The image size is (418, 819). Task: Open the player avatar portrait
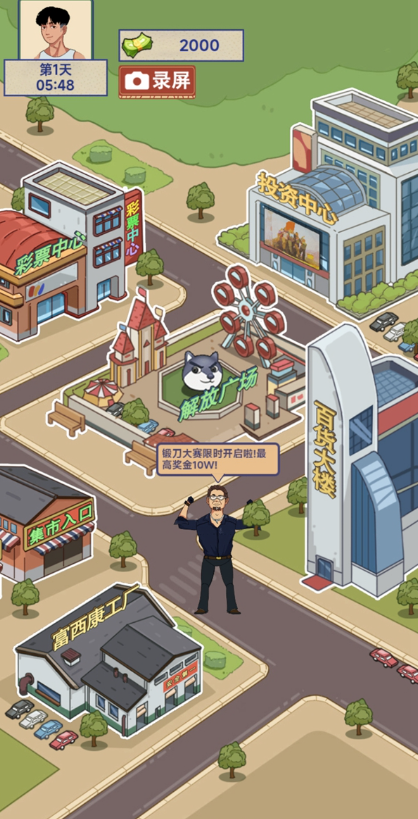coord(56,30)
